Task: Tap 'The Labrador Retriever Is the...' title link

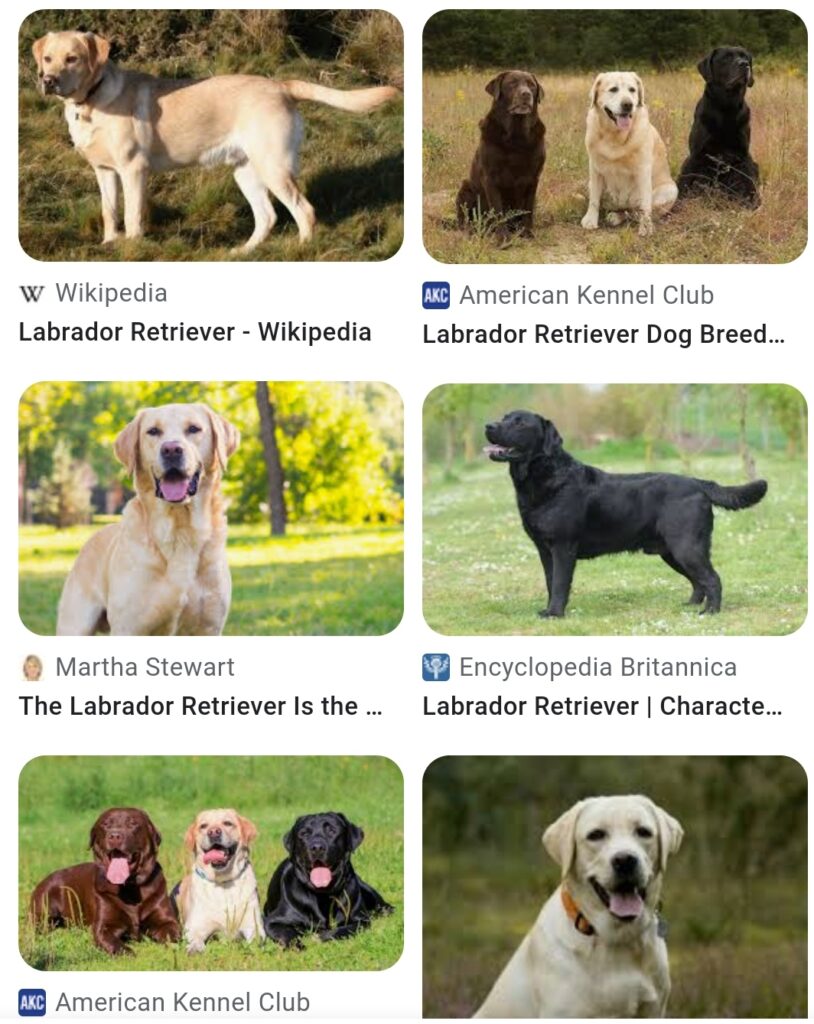Action: pyautogui.click(x=200, y=706)
